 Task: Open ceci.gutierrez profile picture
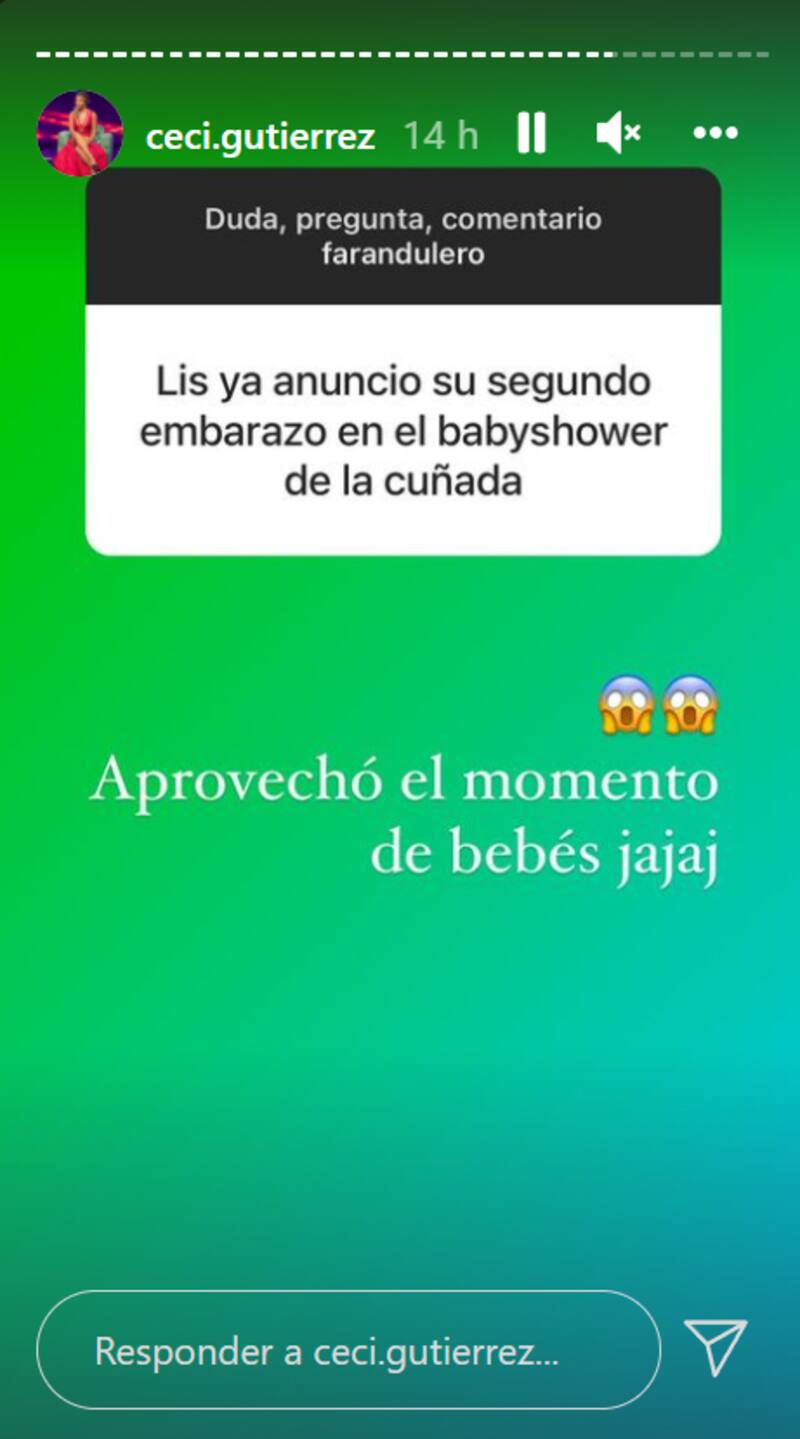click(x=79, y=133)
